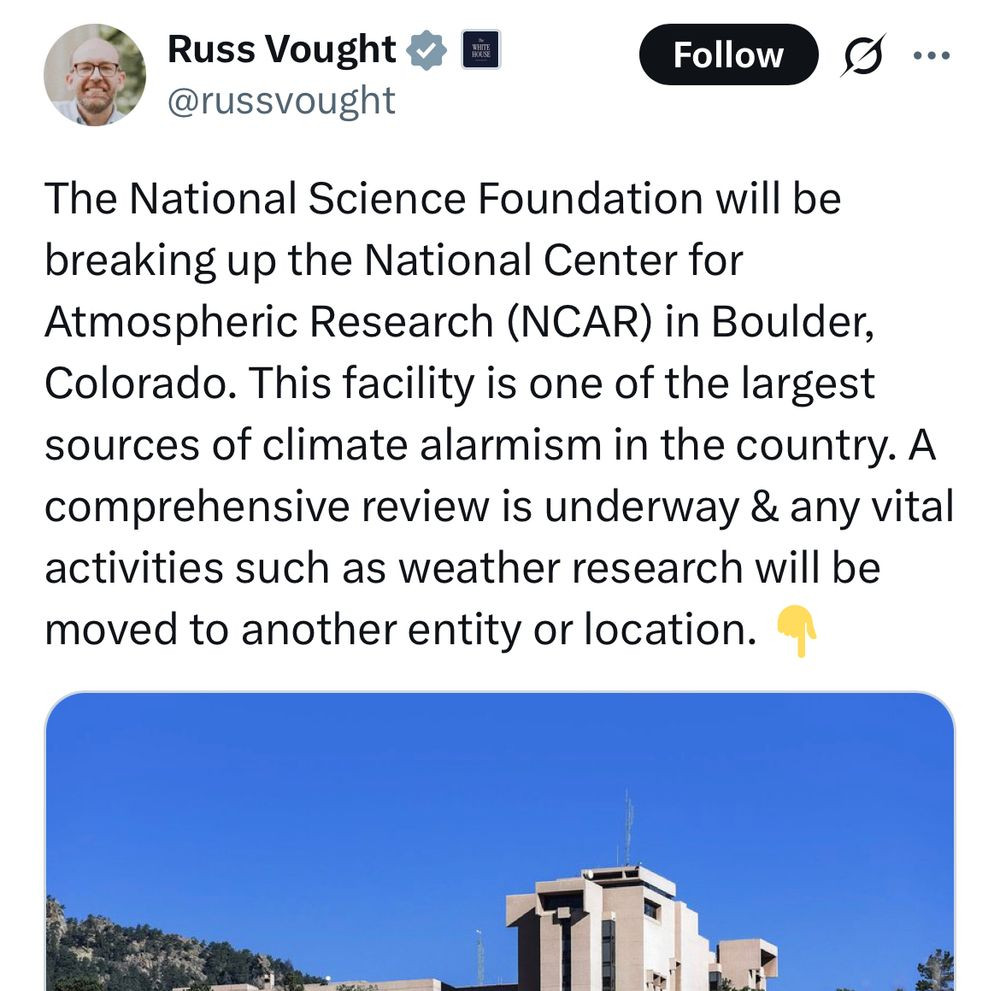Open the @russvought handle profile
The width and height of the screenshot is (1000, 991).
tap(281, 101)
